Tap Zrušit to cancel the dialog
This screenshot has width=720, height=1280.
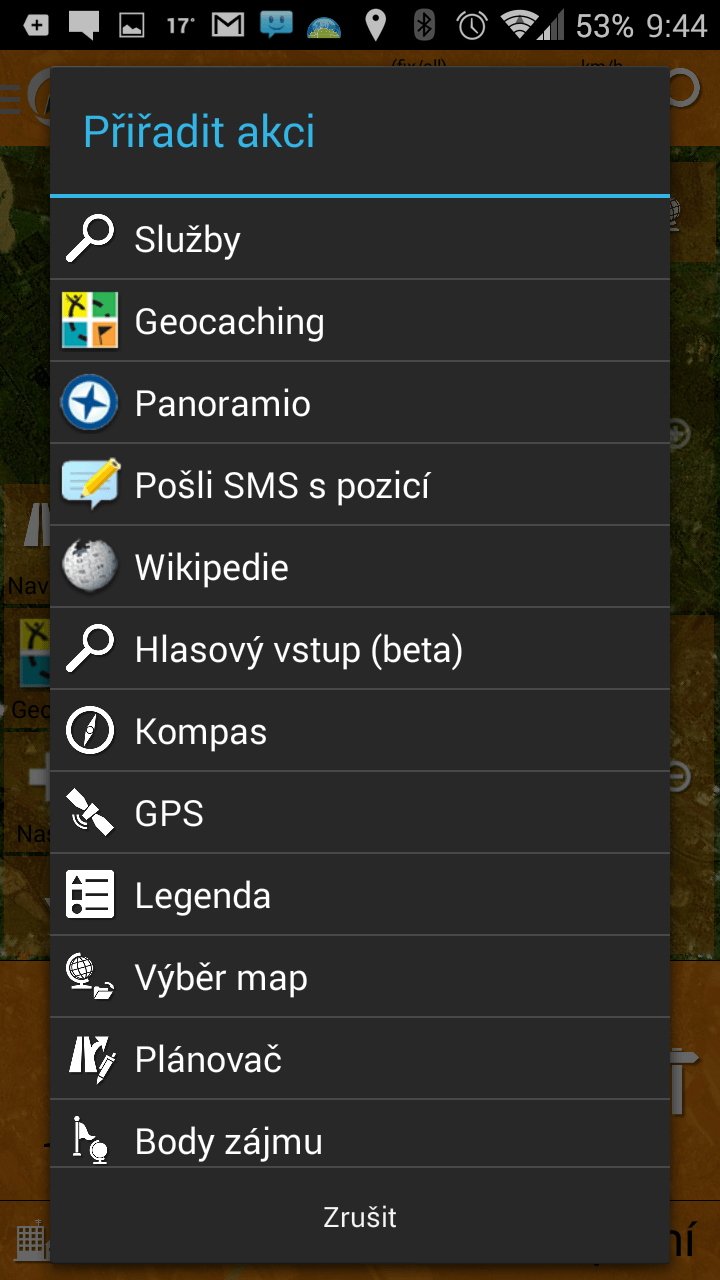click(x=360, y=1217)
